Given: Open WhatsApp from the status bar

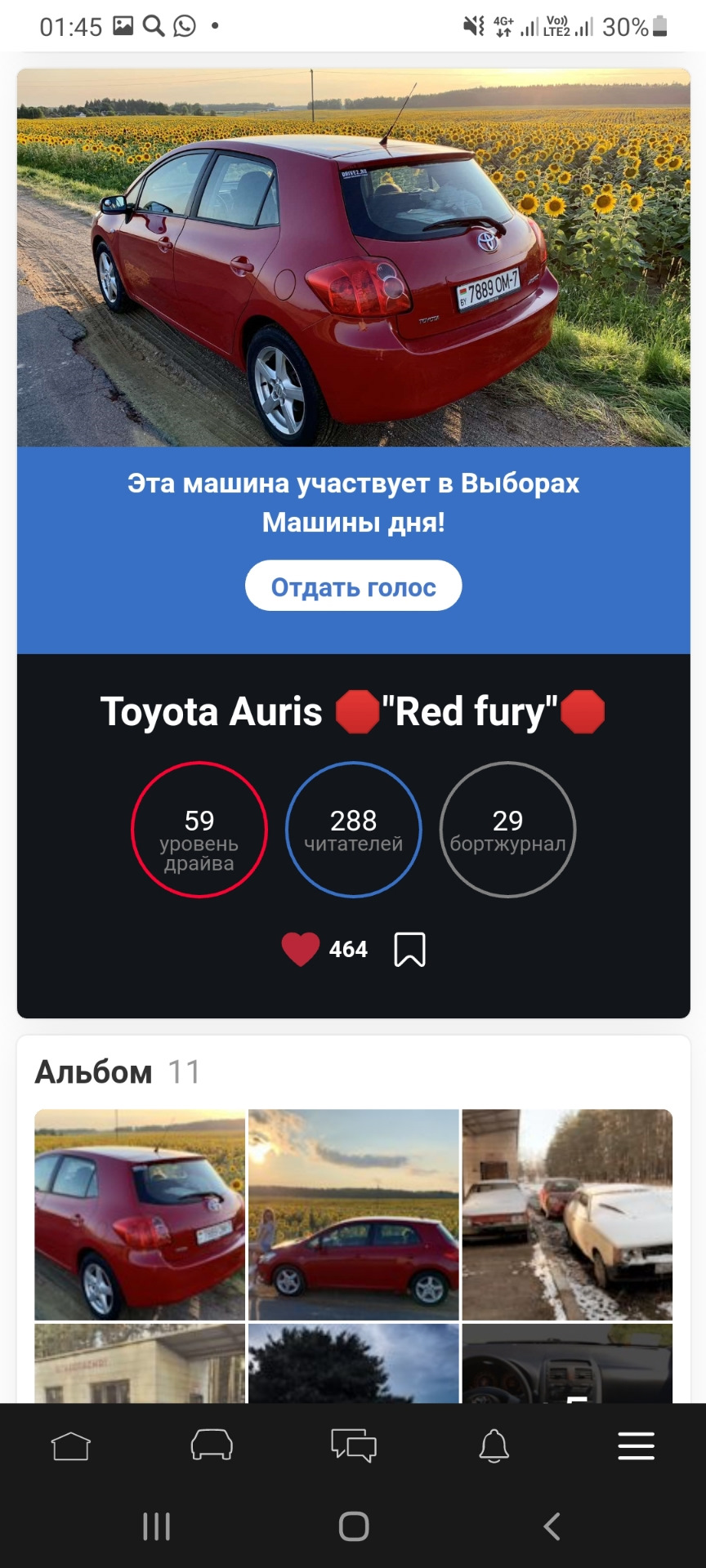Looking at the screenshot, I should pyautogui.click(x=186, y=24).
